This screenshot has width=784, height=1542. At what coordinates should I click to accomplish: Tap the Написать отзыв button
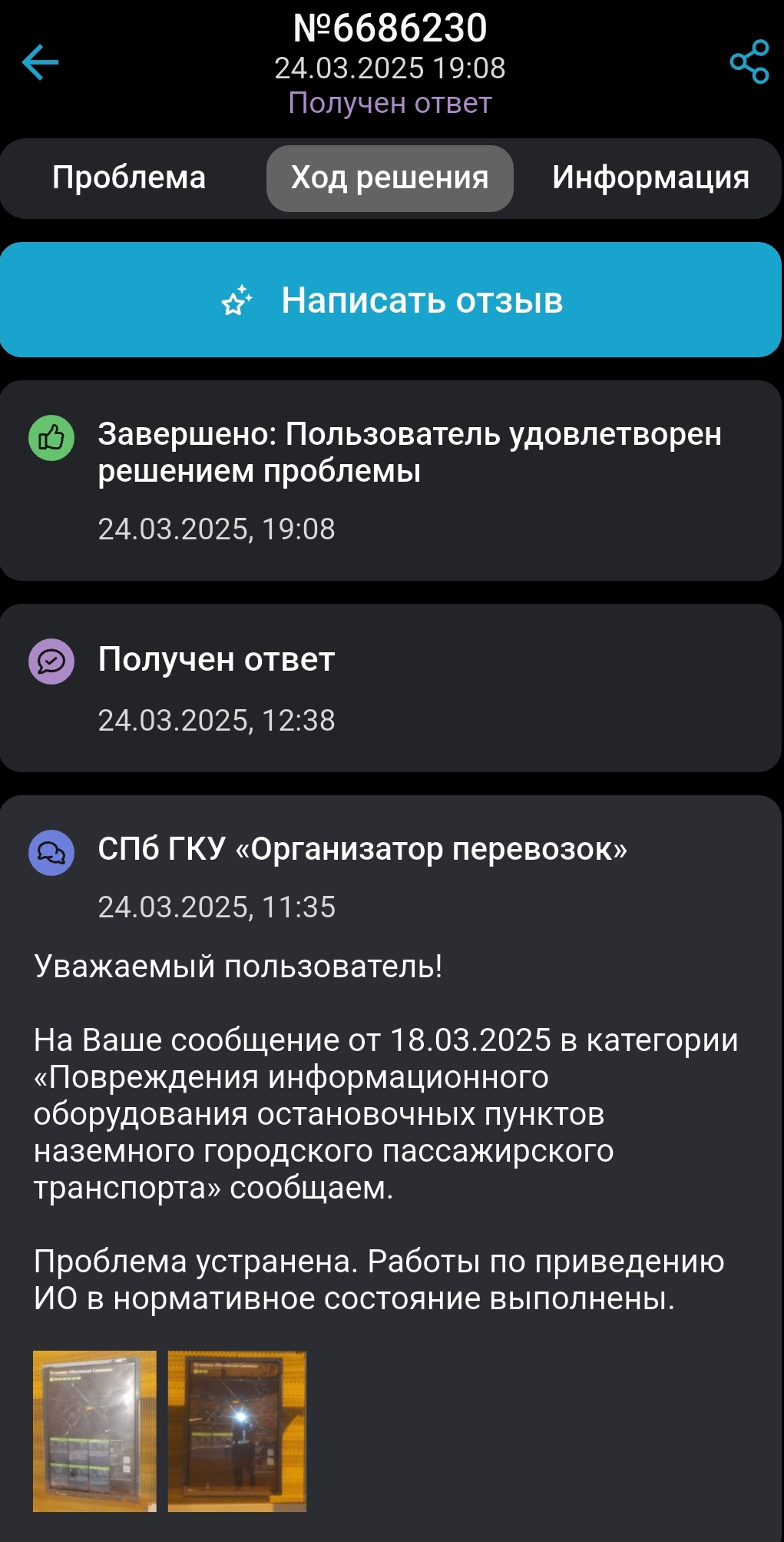(x=392, y=300)
